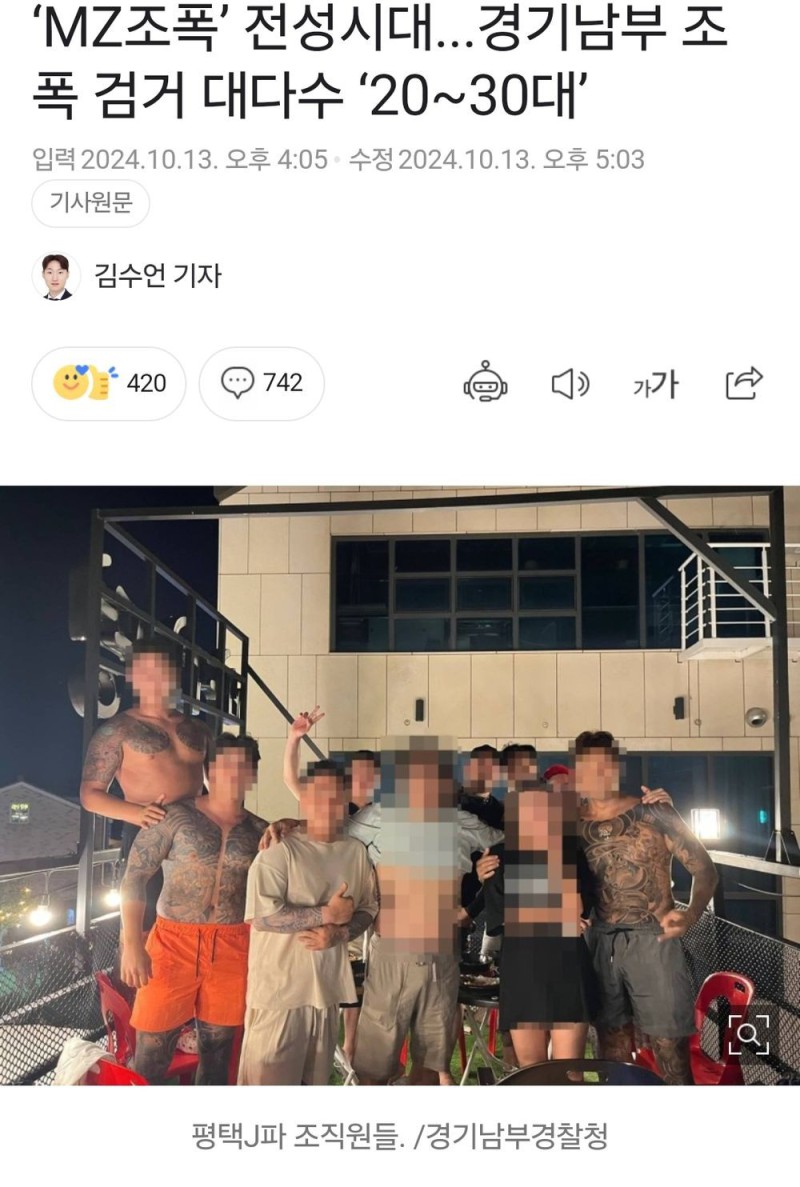The image size is (800, 1187).
Task: Open the 기사원문 original article link
Action: [91, 204]
